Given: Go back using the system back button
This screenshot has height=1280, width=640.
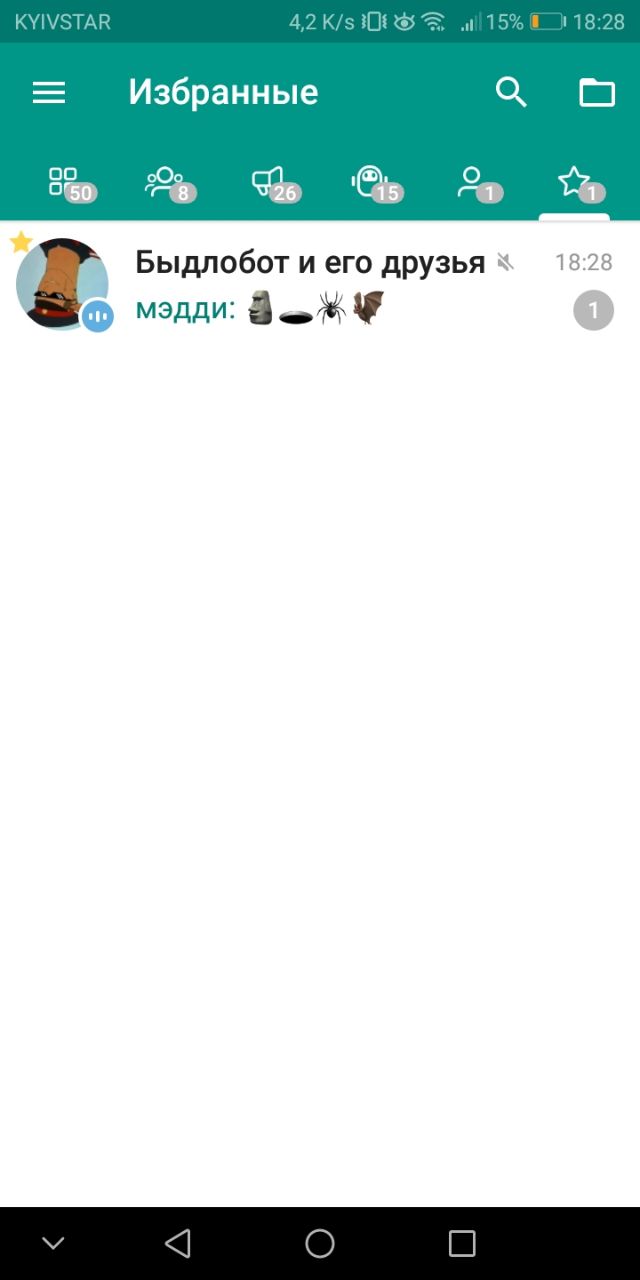Looking at the screenshot, I should 178,1243.
